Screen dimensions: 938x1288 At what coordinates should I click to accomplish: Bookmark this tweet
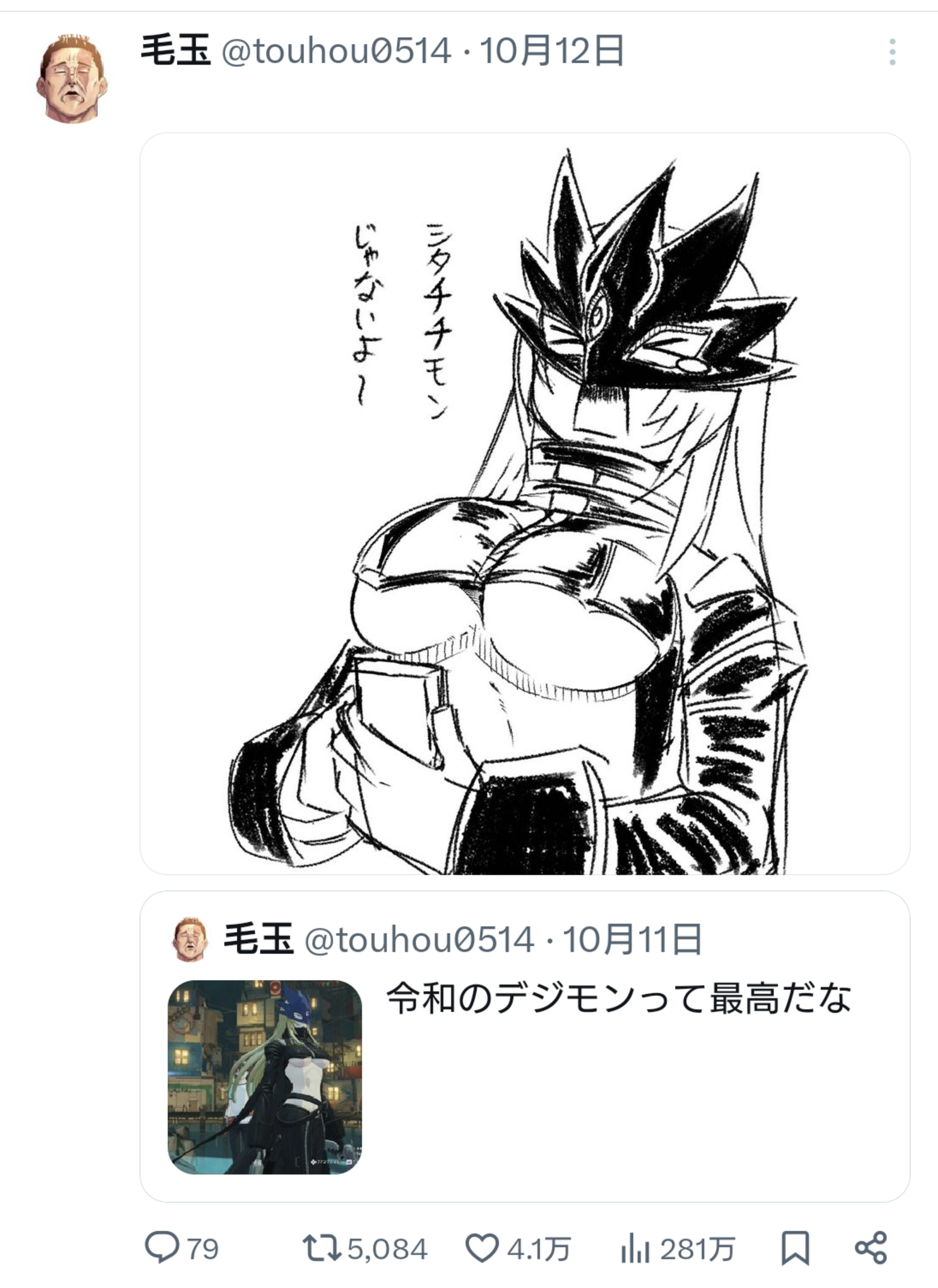(795, 1249)
